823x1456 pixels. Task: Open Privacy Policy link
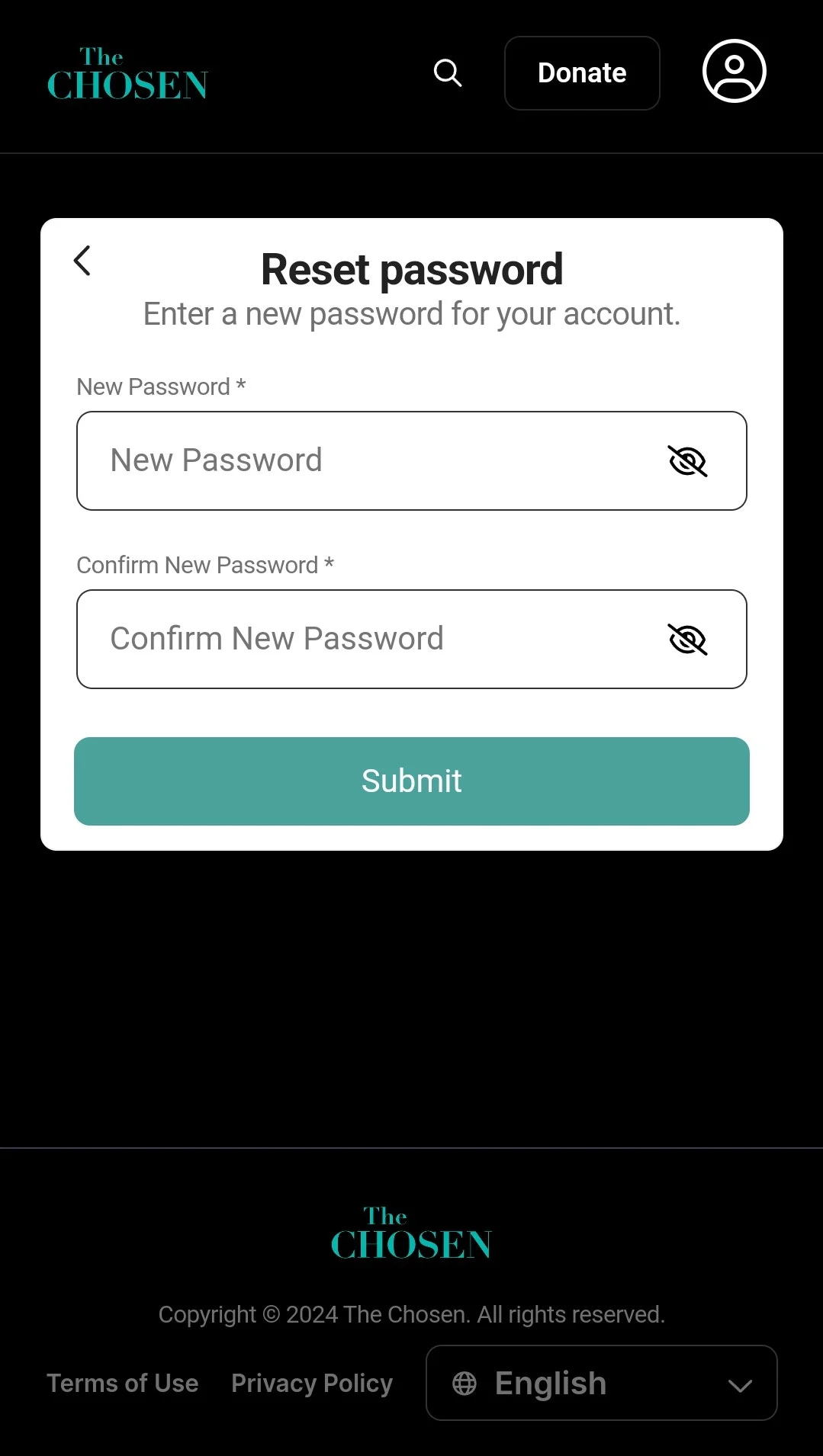[312, 1383]
